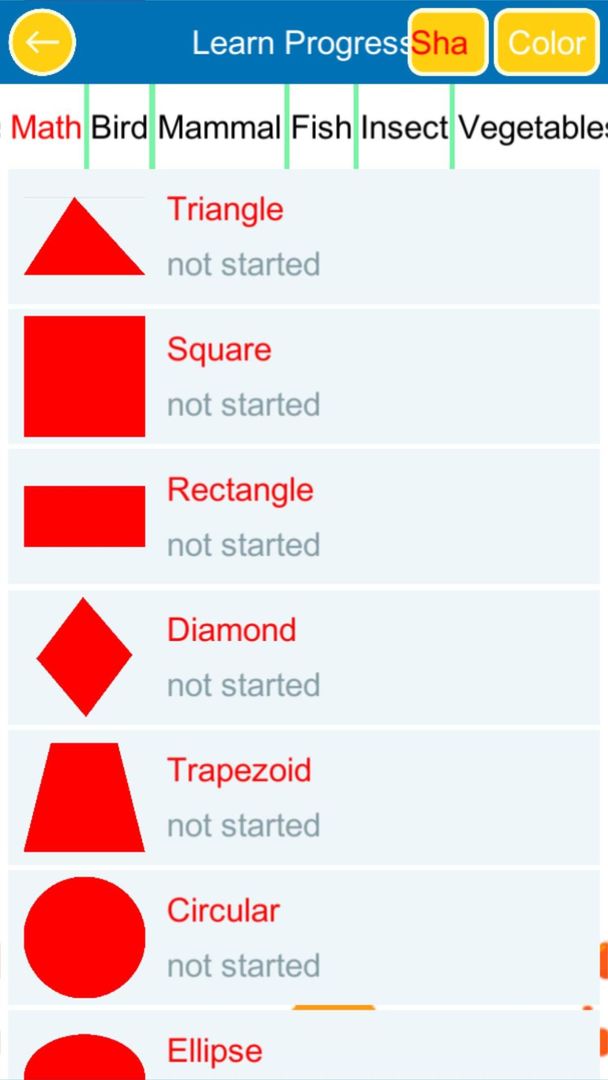Switch to the Vegetables tab

531,128
